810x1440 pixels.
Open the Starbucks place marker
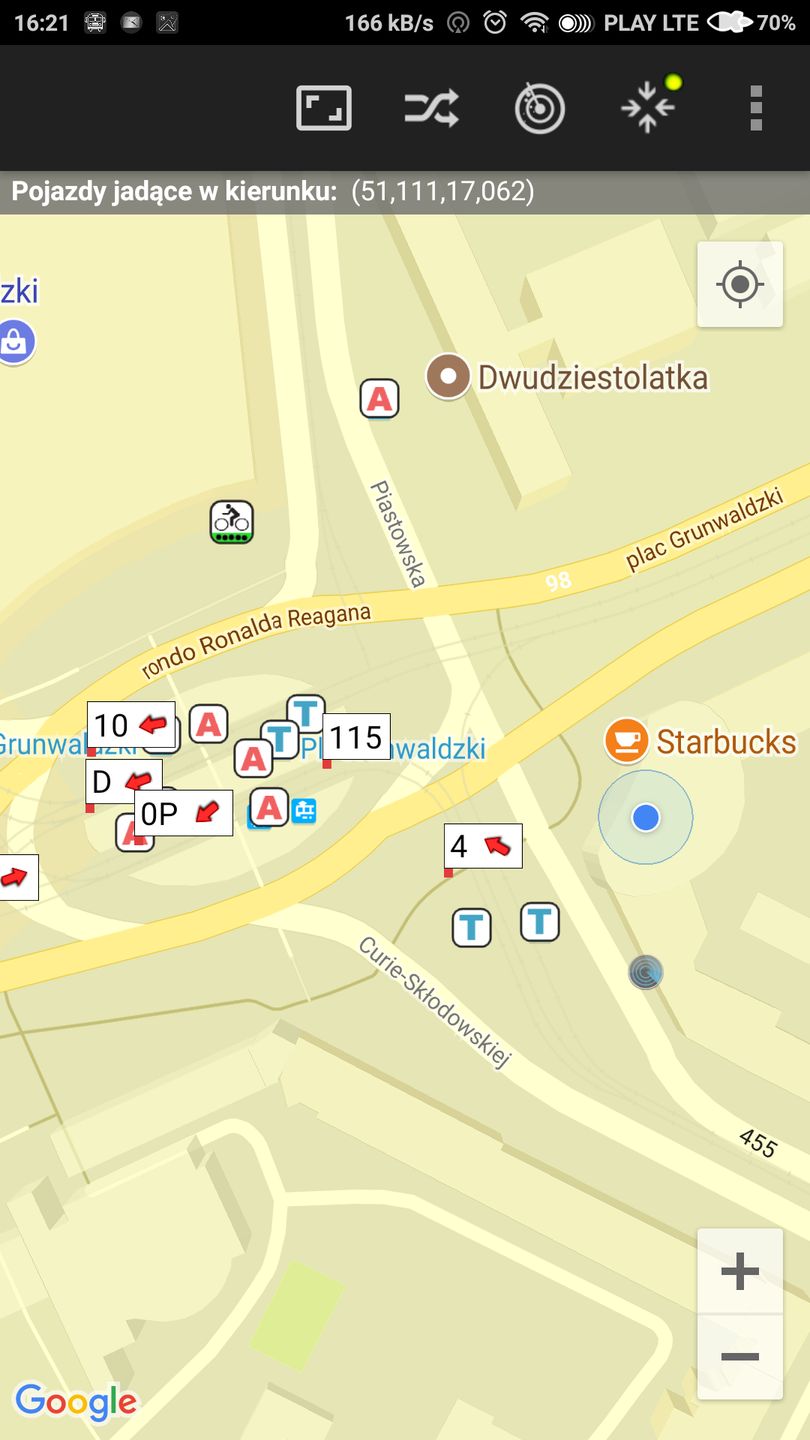[x=627, y=741]
